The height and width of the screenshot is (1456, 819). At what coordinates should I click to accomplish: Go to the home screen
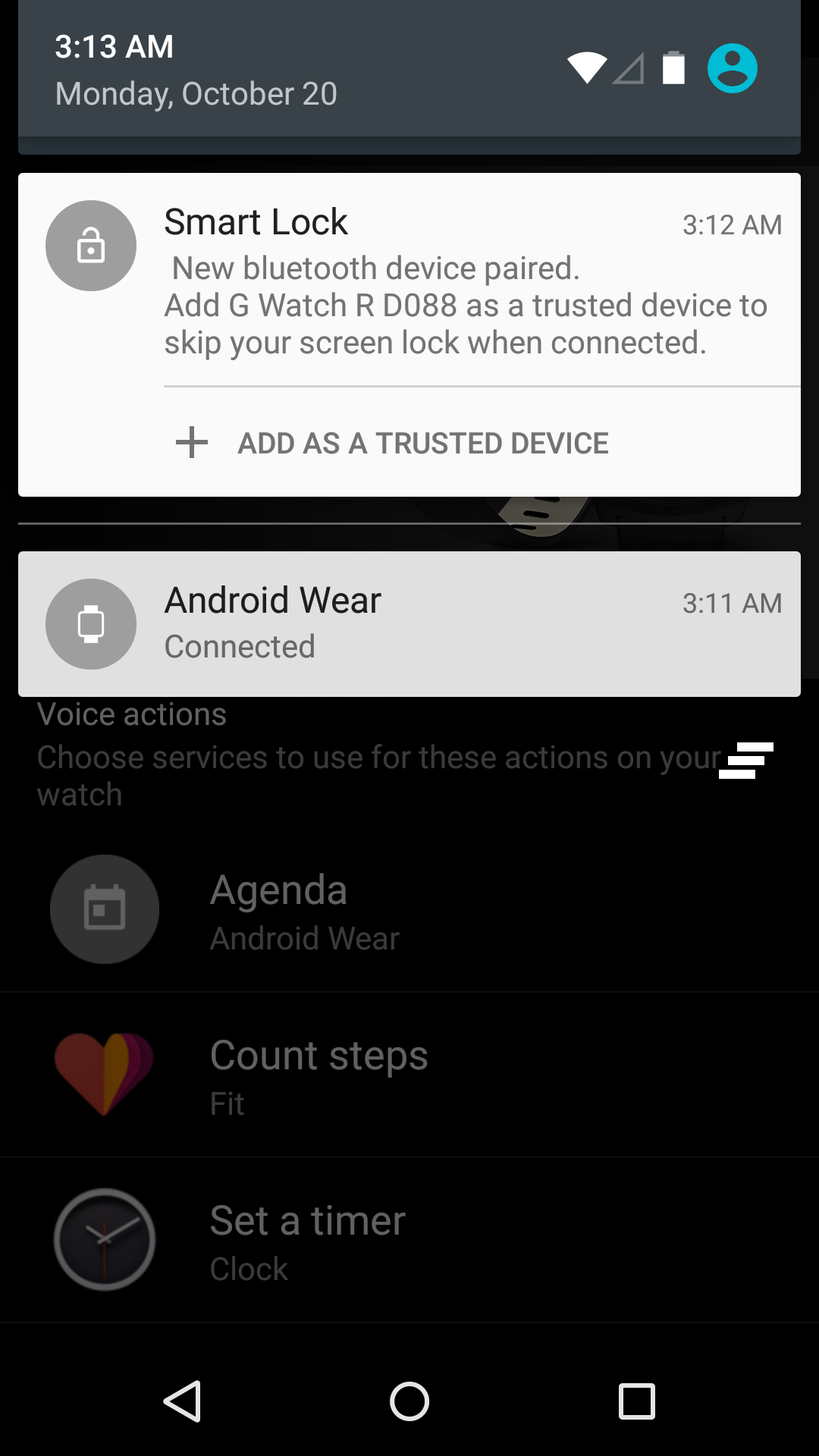[409, 1401]
